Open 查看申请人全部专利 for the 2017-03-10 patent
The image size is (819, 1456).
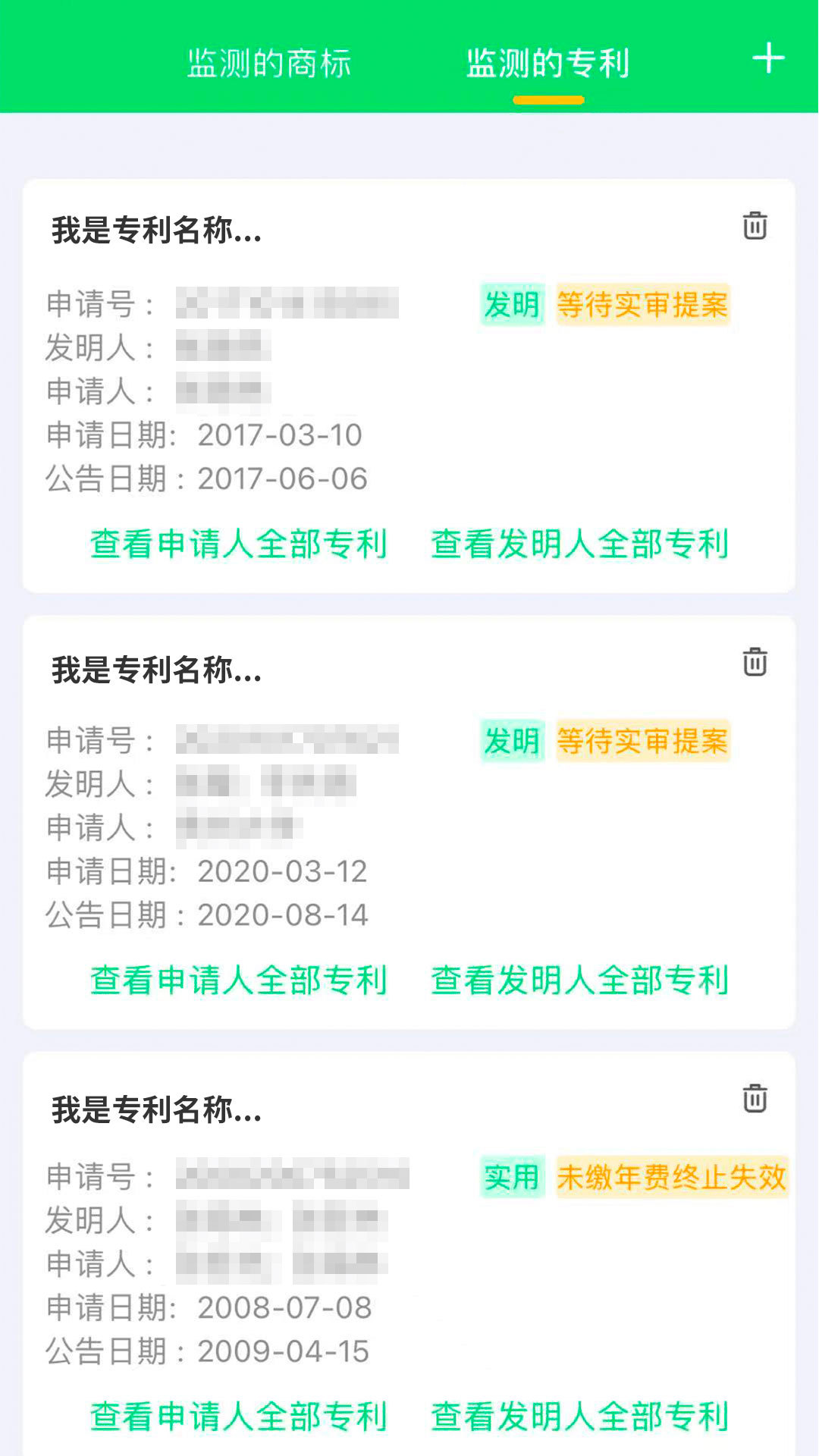tap(239, 544)
